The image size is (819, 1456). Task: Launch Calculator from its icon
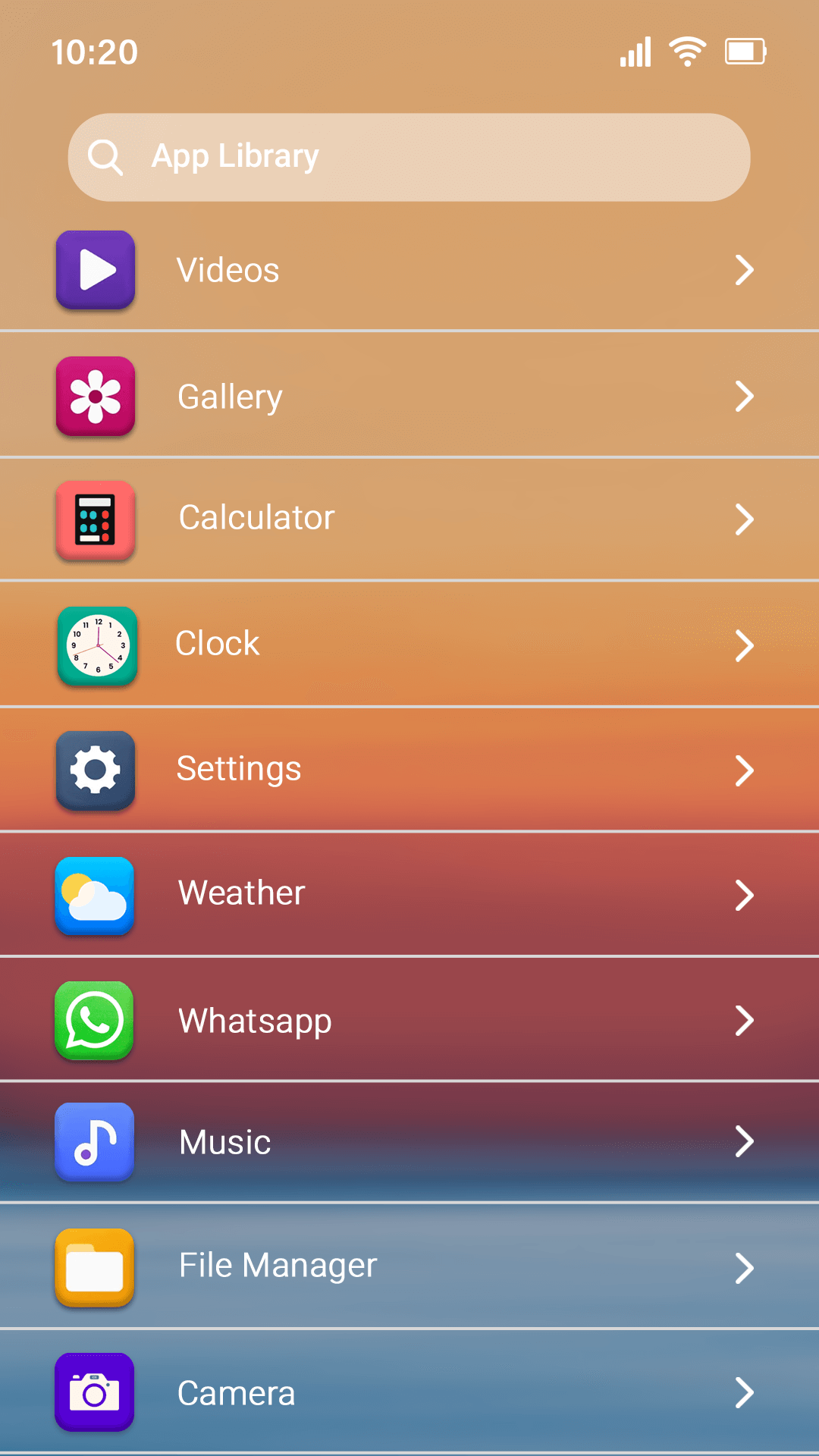click(x=94, y=519)
